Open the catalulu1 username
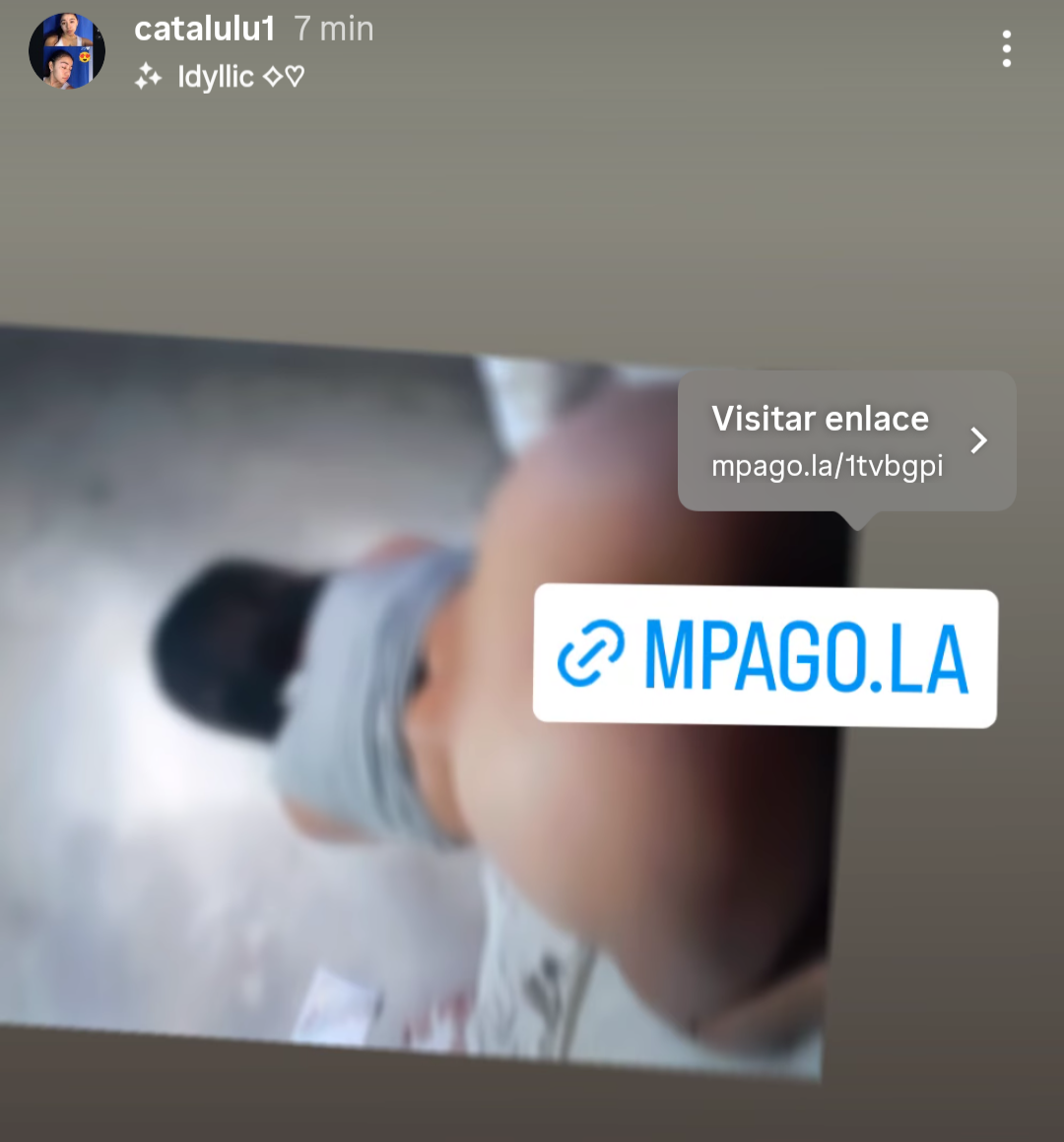 [x=204, y=29]
